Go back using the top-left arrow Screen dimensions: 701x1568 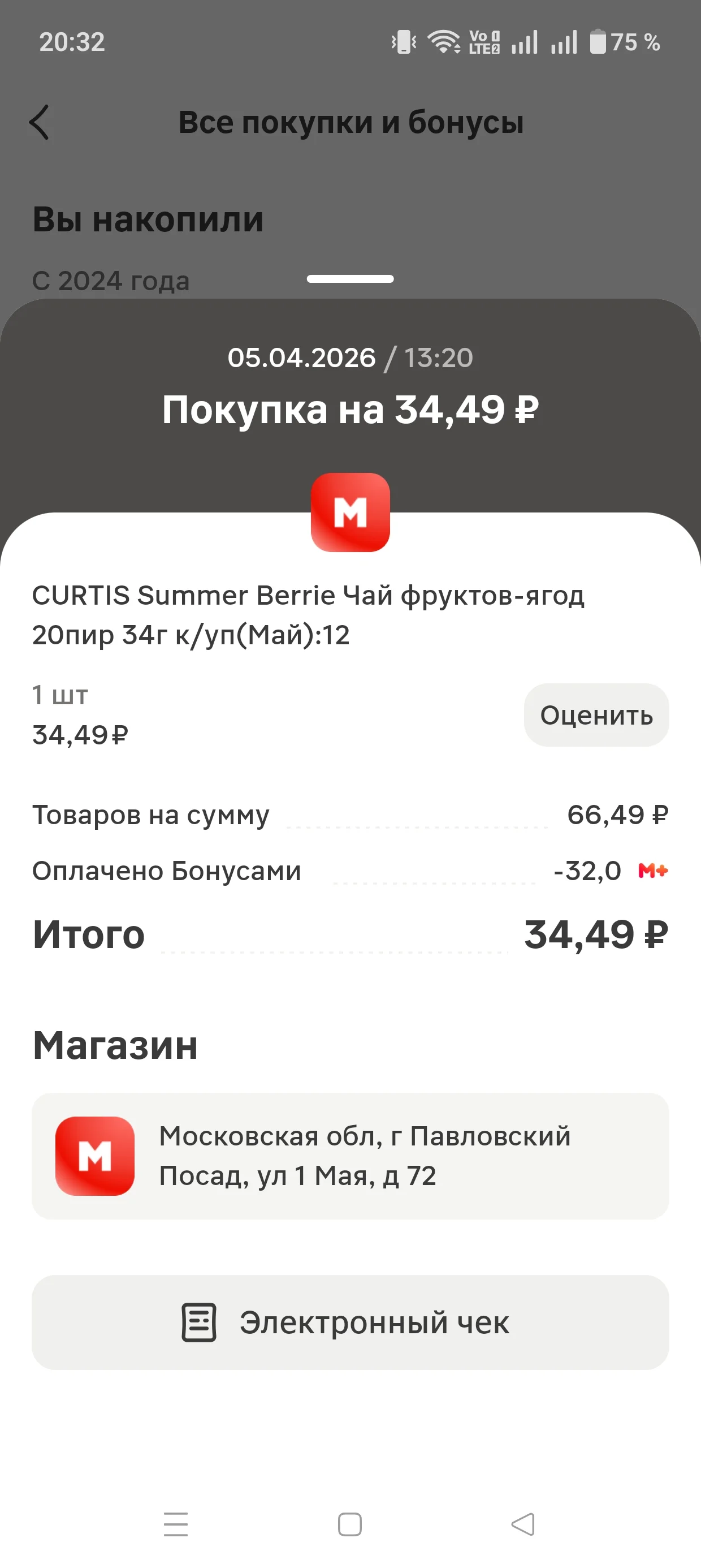pos(40,122)
